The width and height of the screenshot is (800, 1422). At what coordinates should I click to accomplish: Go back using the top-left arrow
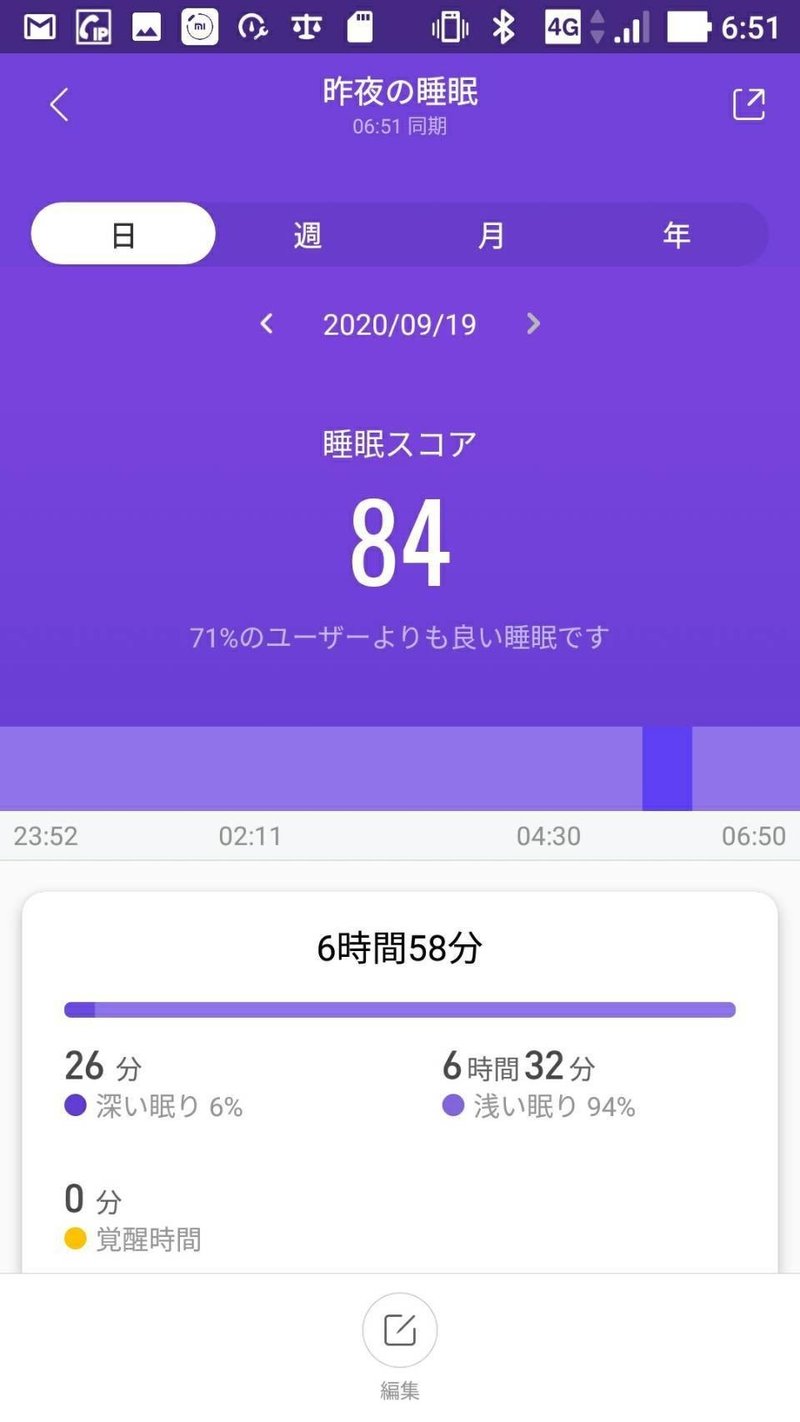tap(59, 105)
